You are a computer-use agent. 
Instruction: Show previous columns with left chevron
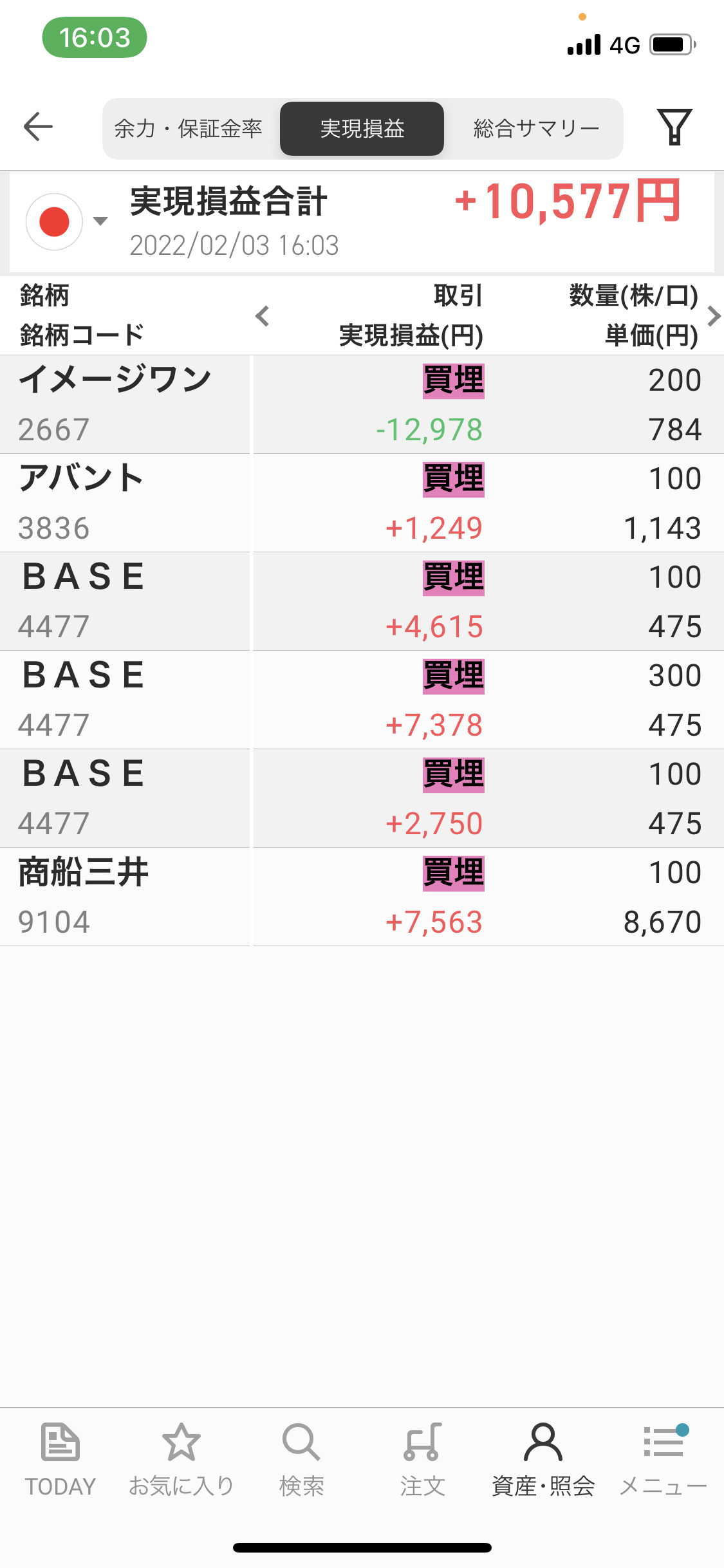coord(262,316)
